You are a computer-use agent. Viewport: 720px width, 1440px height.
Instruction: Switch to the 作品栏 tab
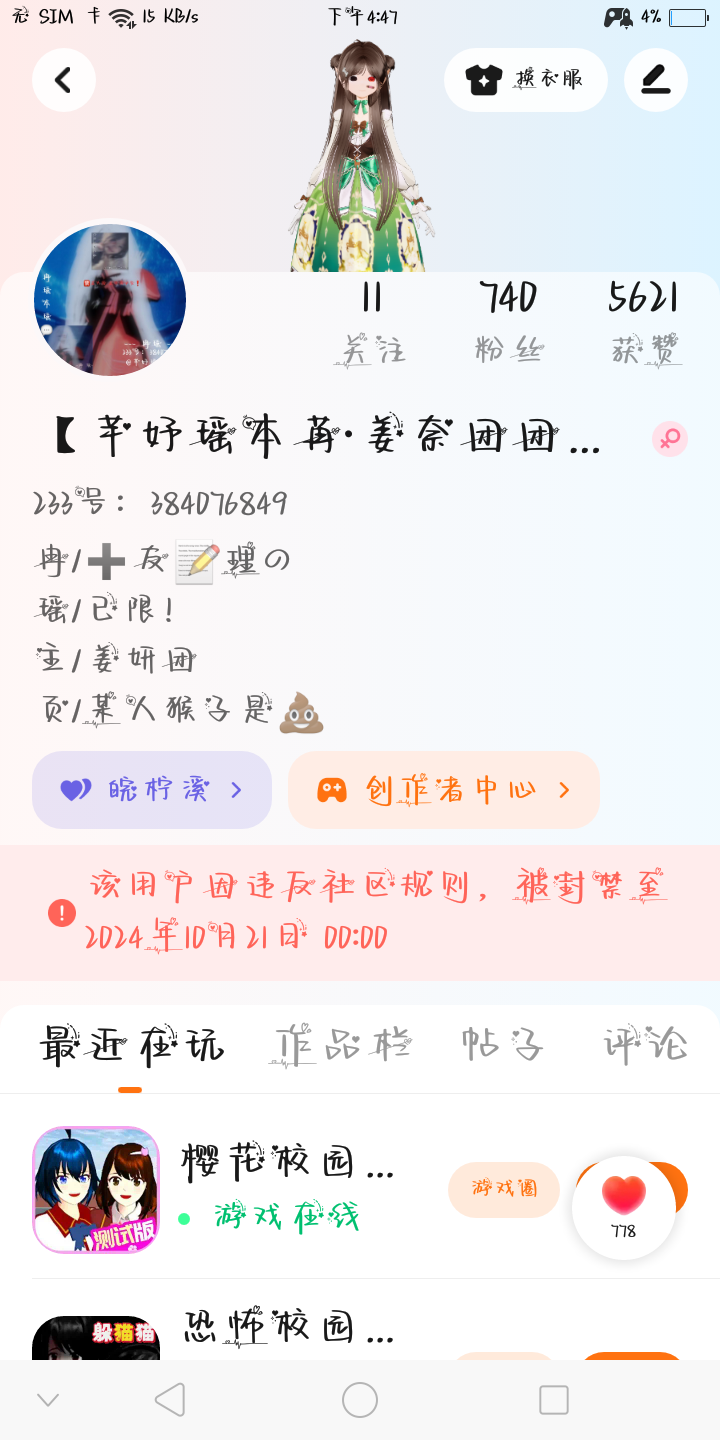point(342,1045)
